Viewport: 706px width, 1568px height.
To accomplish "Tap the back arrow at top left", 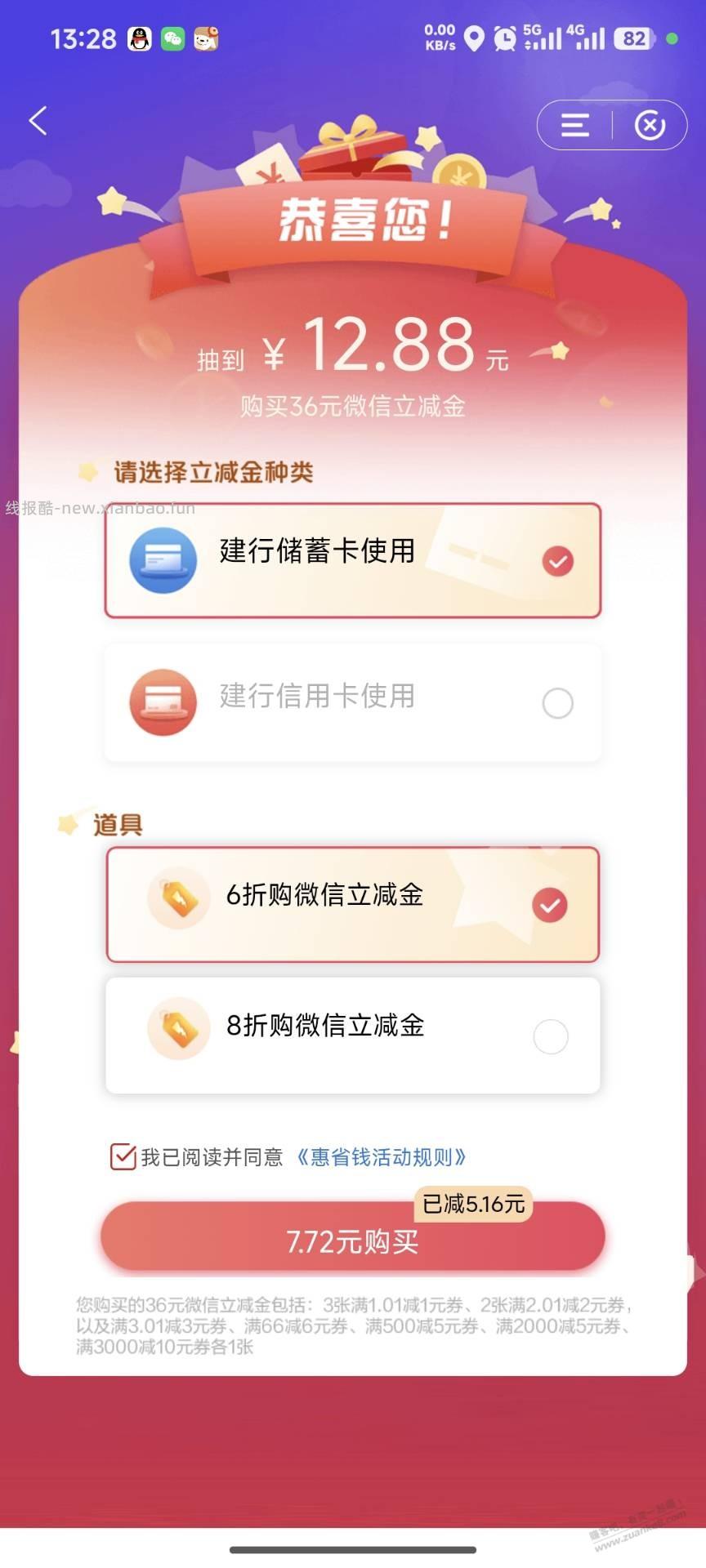I will (x=38, y=120).
